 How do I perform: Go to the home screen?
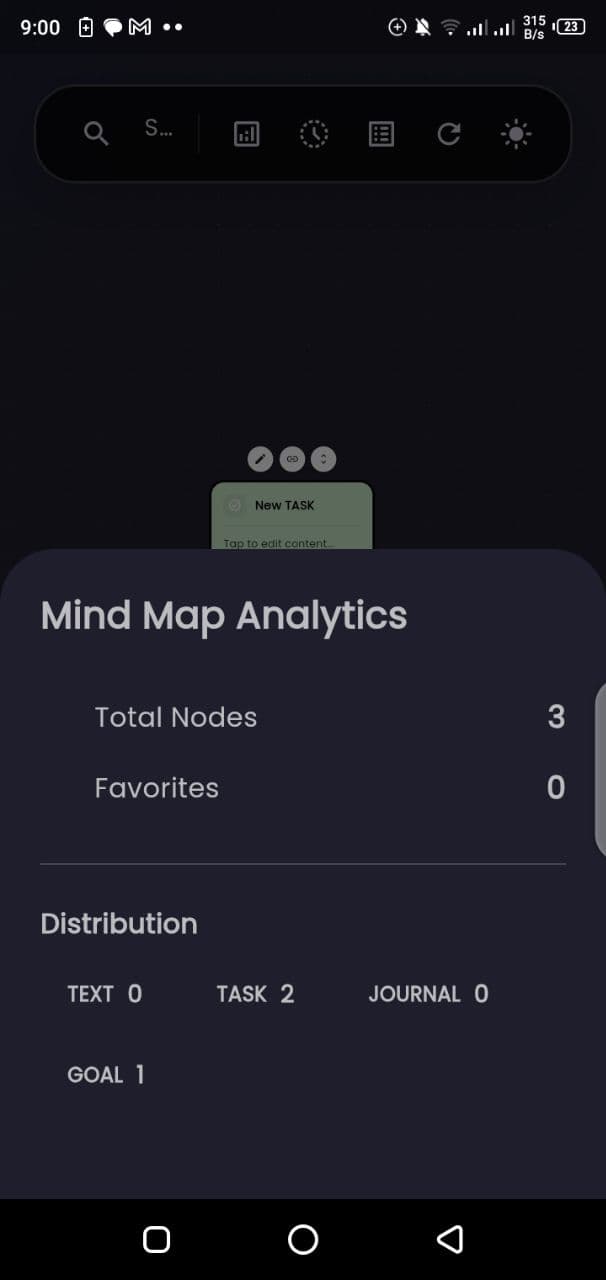point(303,1240)
